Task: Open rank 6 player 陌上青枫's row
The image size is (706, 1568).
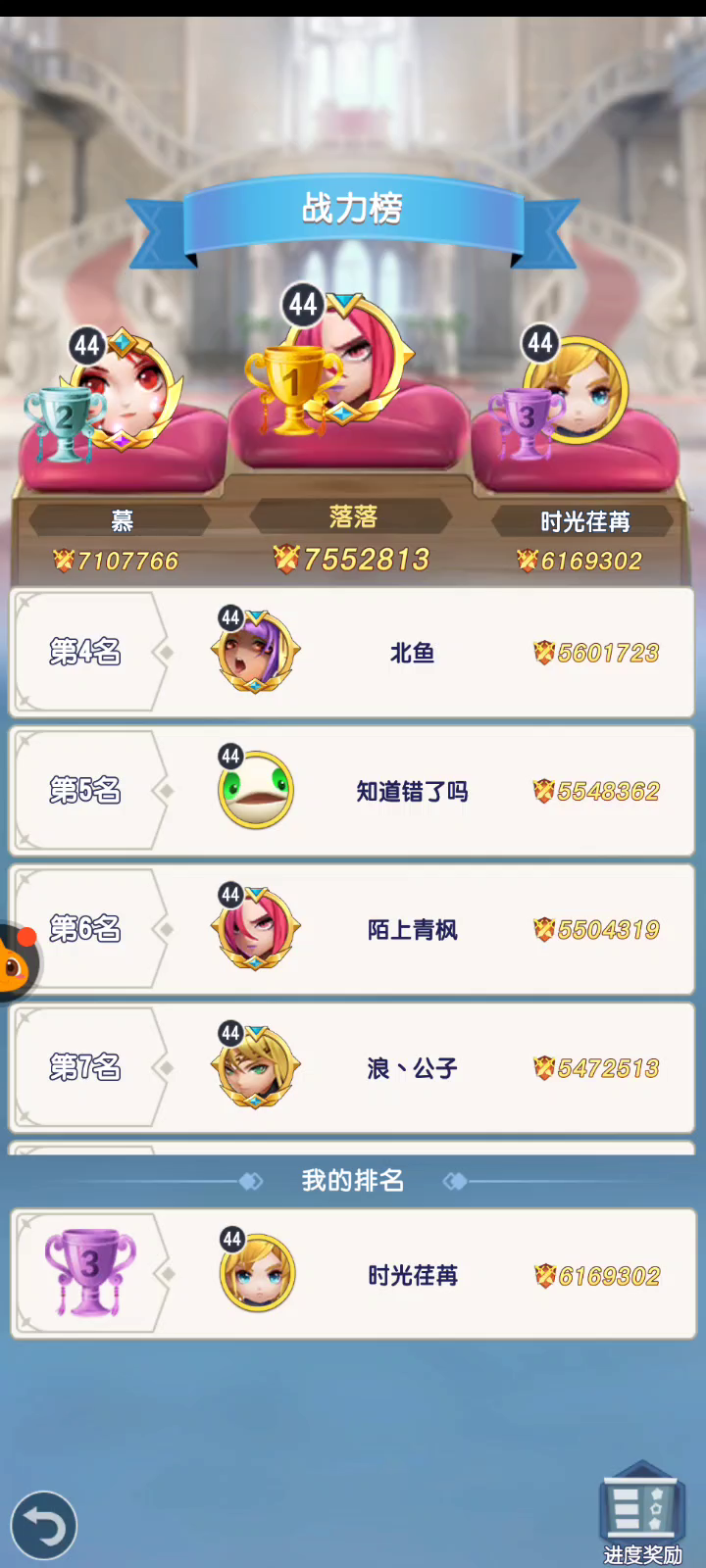Action: pos(353,929)
